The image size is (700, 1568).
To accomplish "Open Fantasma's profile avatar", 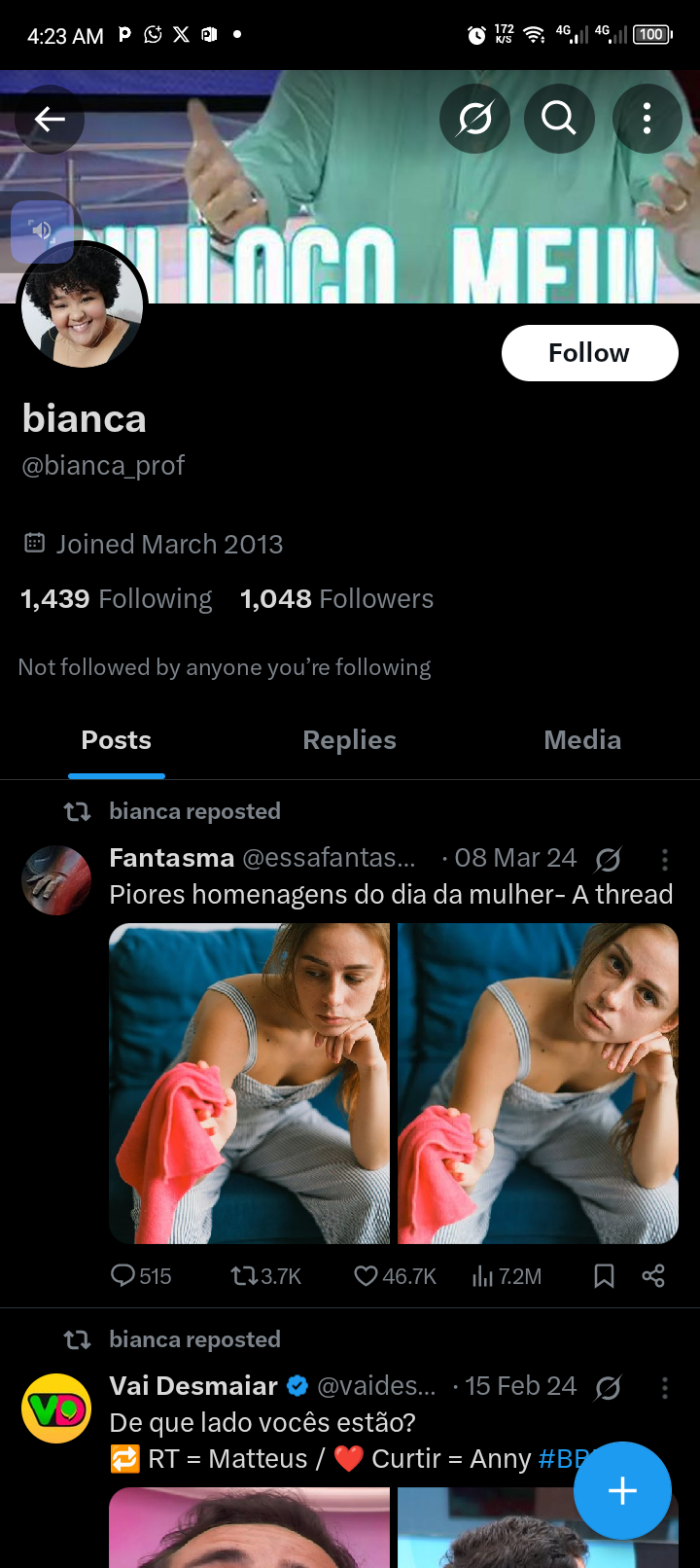I will click(x=56, y=880).
